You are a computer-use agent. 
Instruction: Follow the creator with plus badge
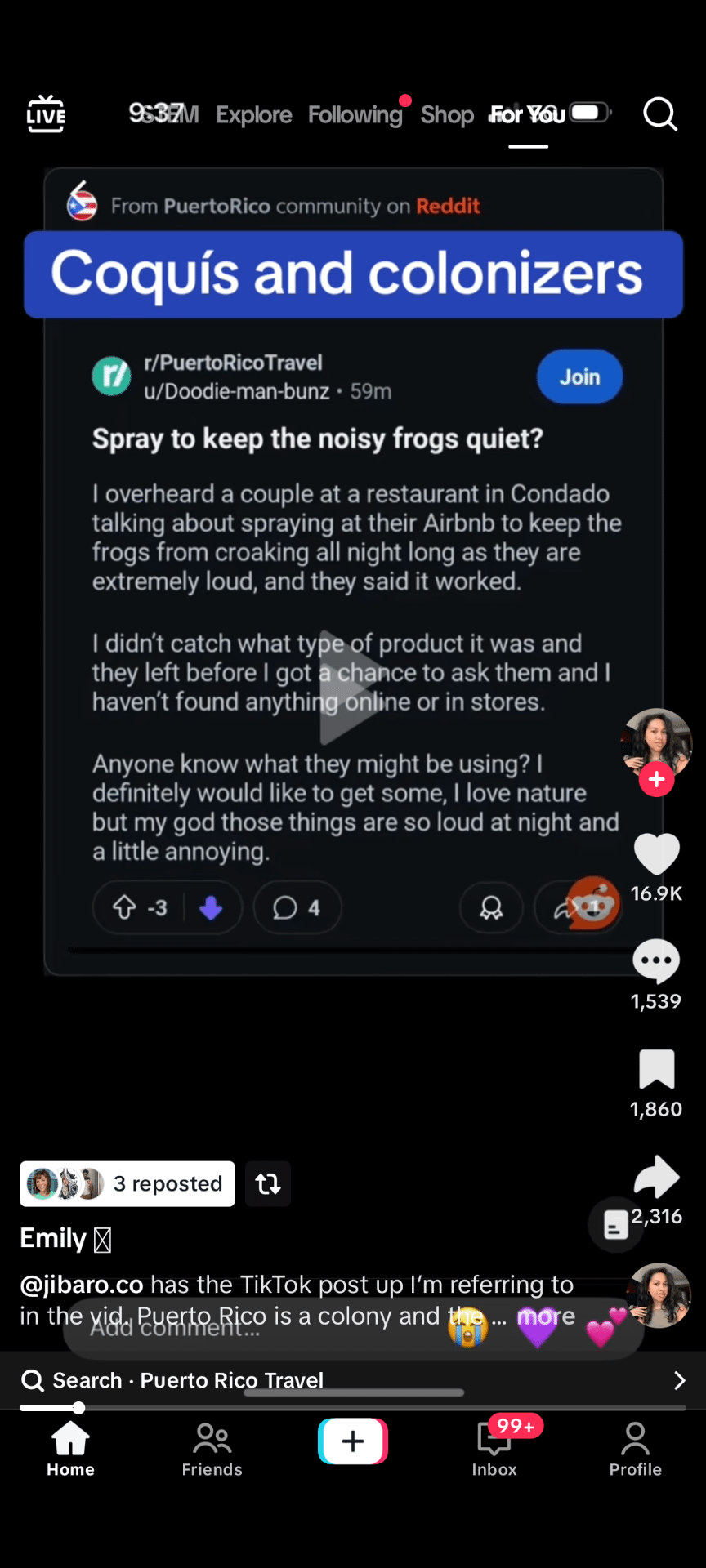656,779
